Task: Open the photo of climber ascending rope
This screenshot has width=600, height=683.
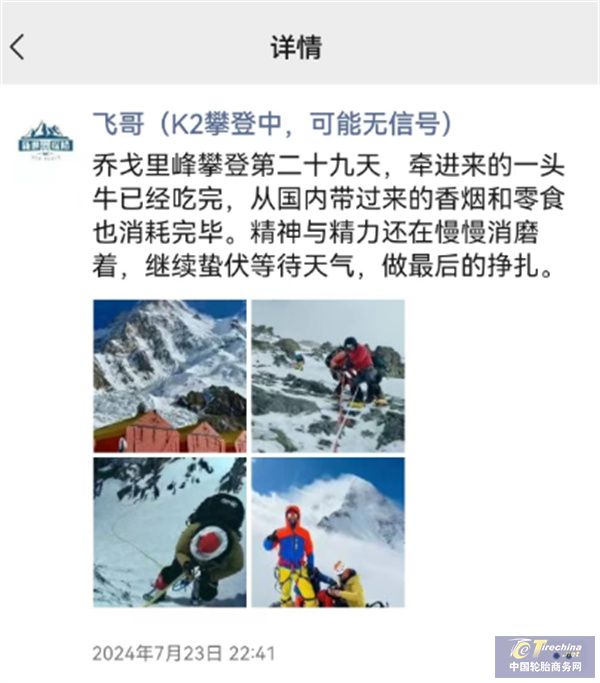Action: click(169, 532)
